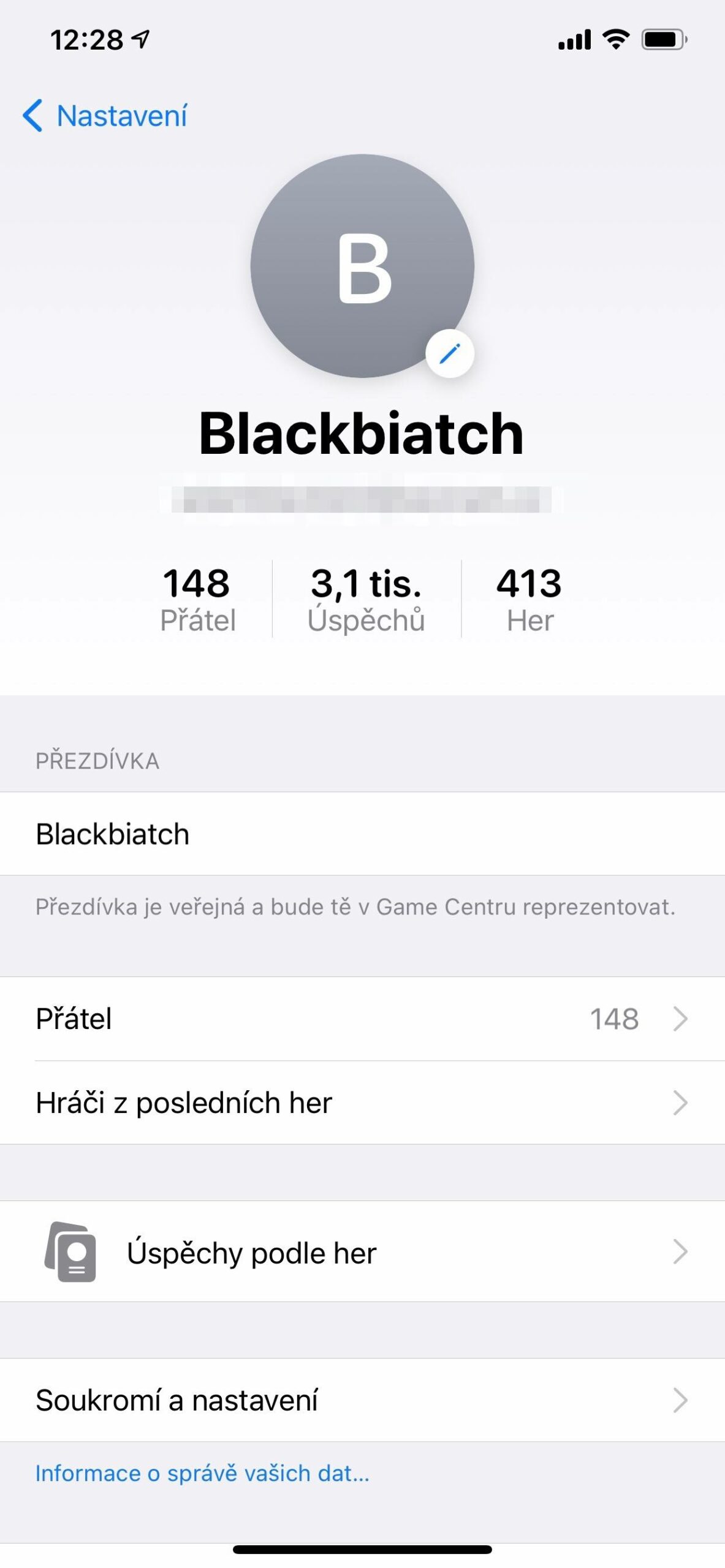
Task: Open Úspěchy podle her
Action: 362,1253
